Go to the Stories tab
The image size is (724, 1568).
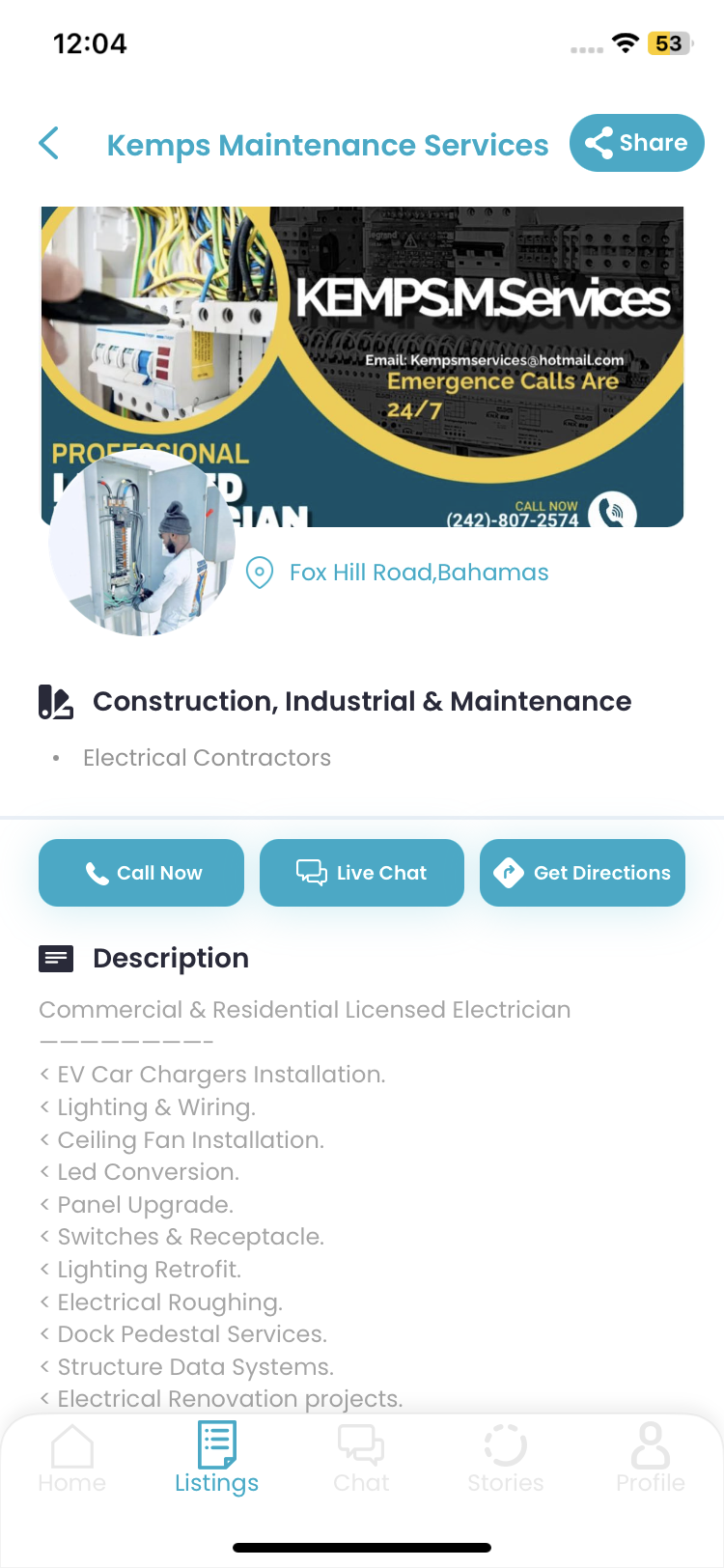pos(506,1459)
